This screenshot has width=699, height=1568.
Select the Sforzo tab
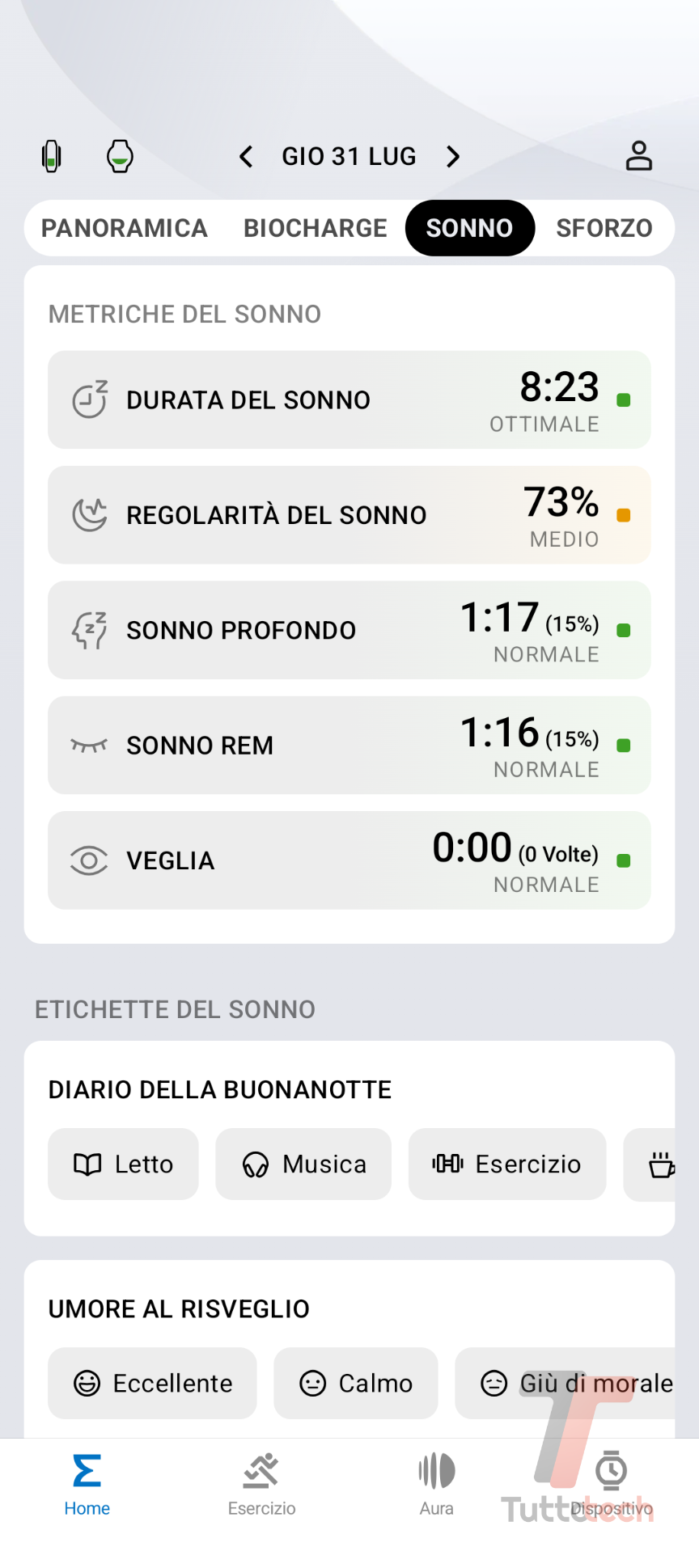(604, 228)
